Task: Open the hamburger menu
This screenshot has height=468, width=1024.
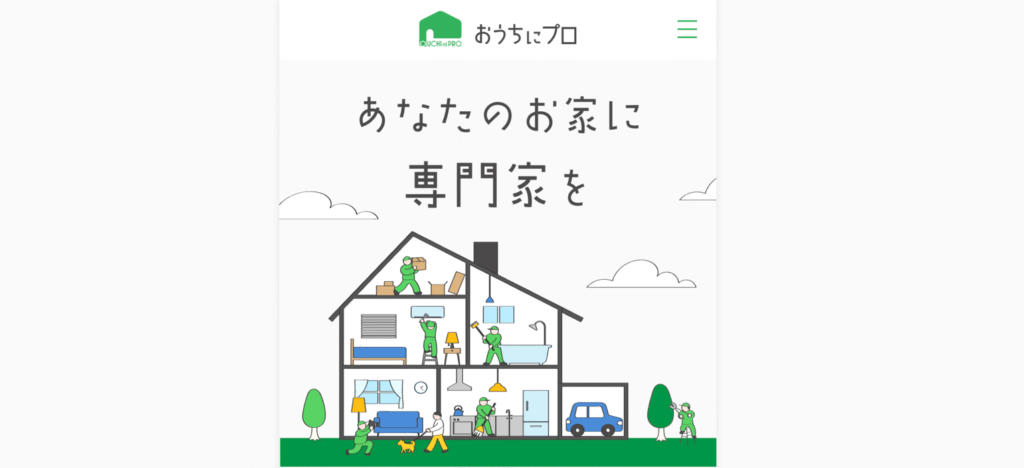Action: click(687, 29)
